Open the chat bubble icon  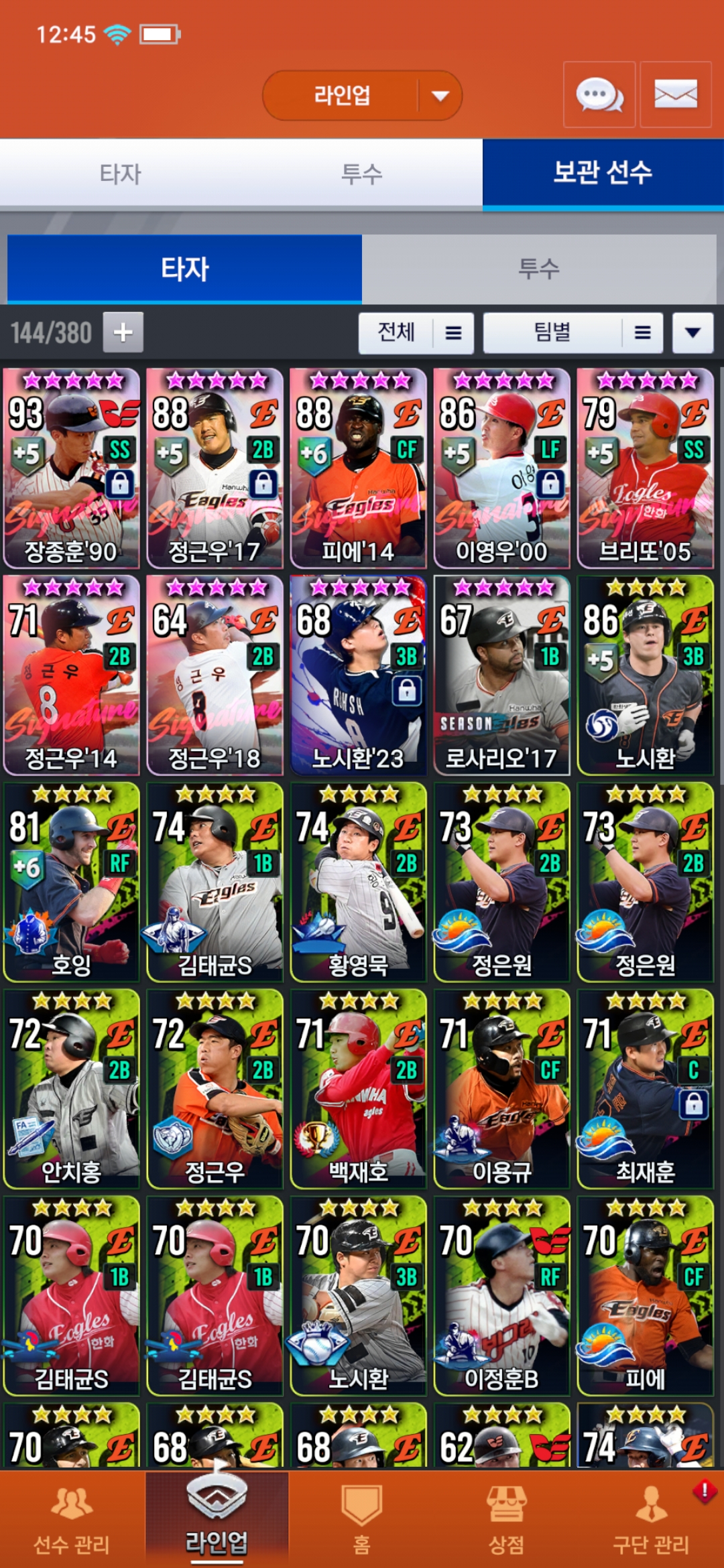tap(599, 94)
